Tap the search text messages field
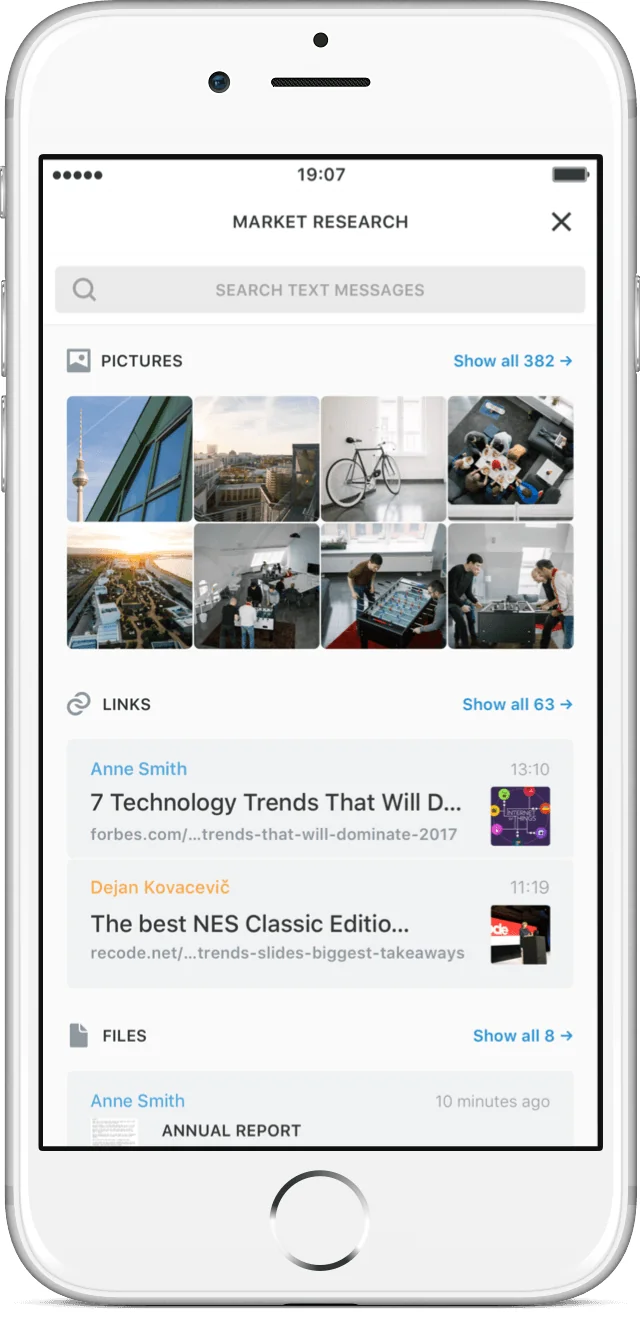 [320, 290]
